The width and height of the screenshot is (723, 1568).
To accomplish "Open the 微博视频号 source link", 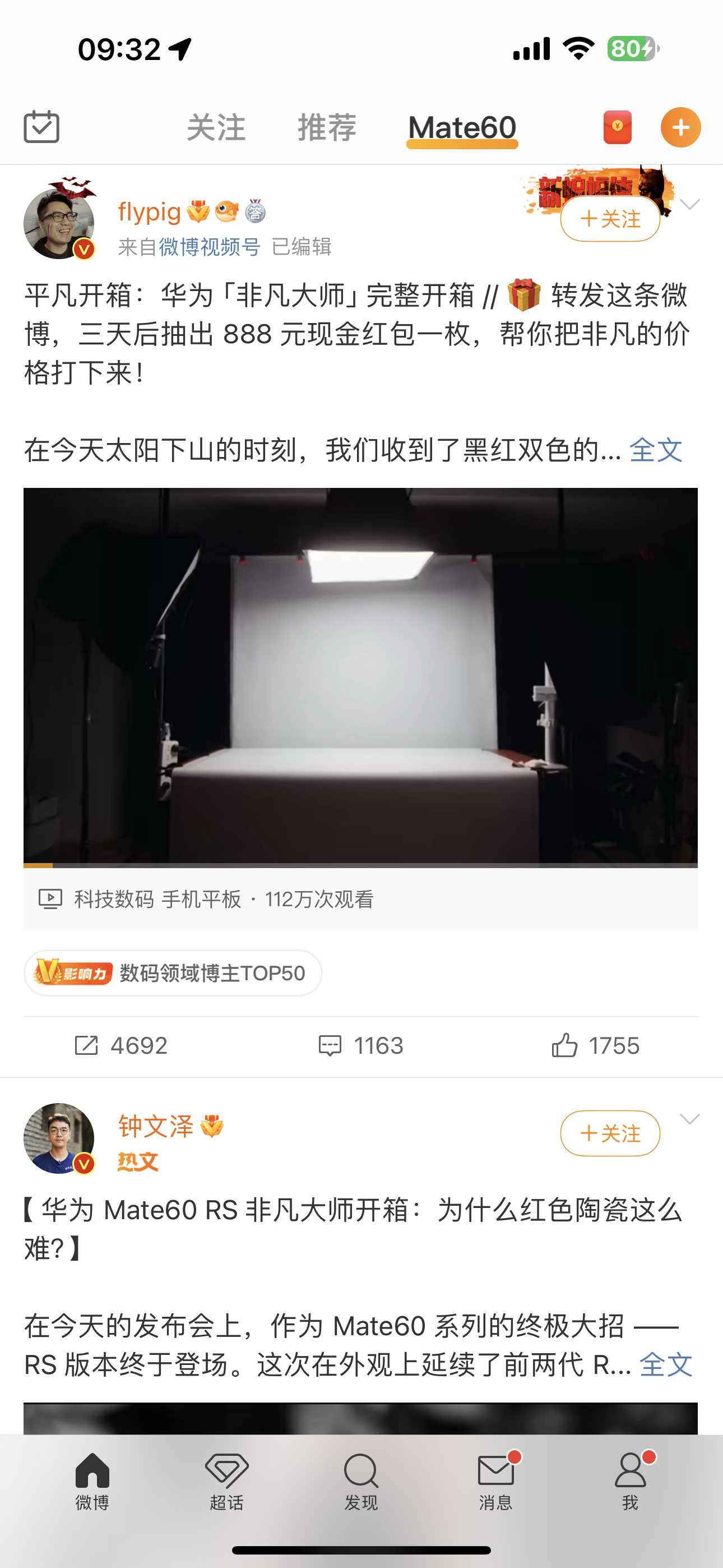I will tap(210, 247).
